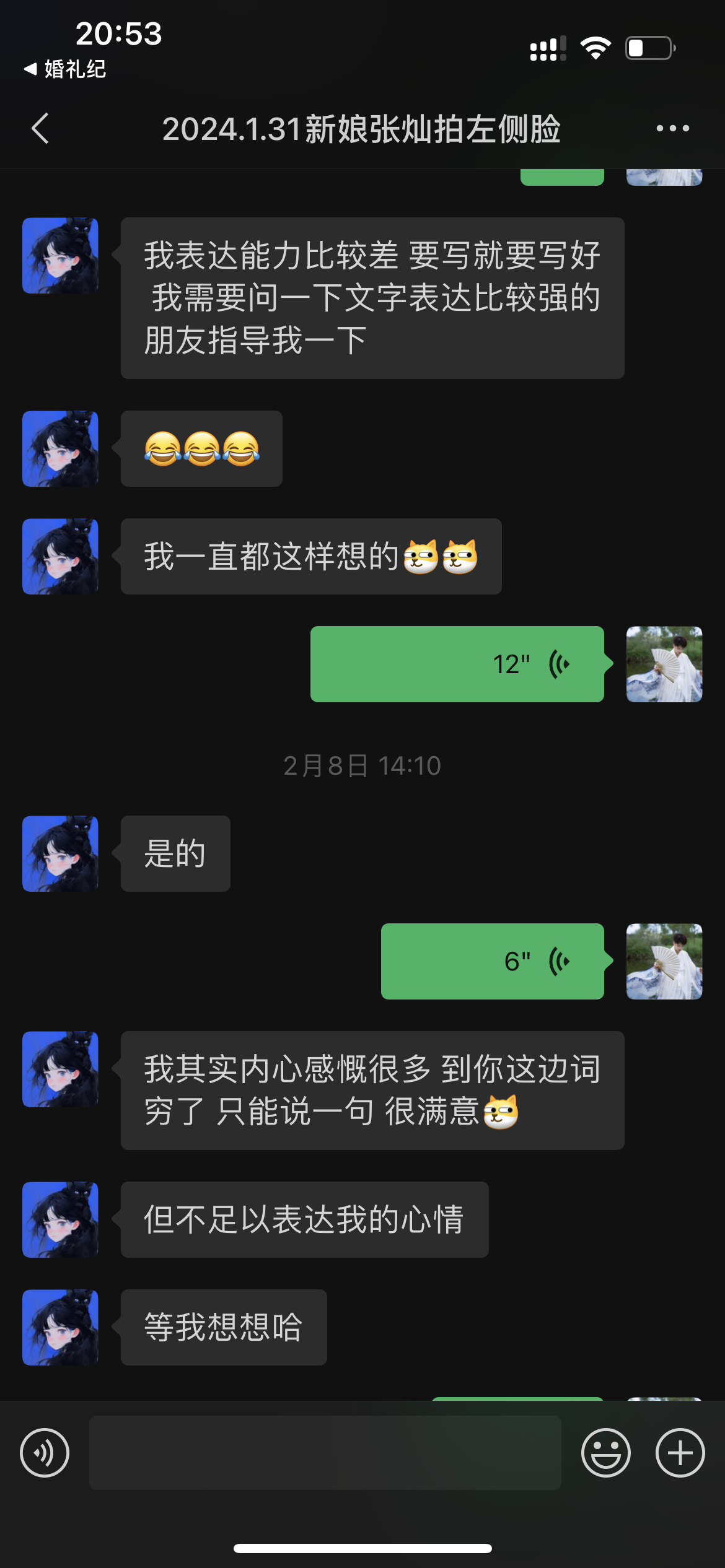Open my avatar beside the 12-second voice message
725x1568 pixels.
pyautogui.click(x=664, y=664)
